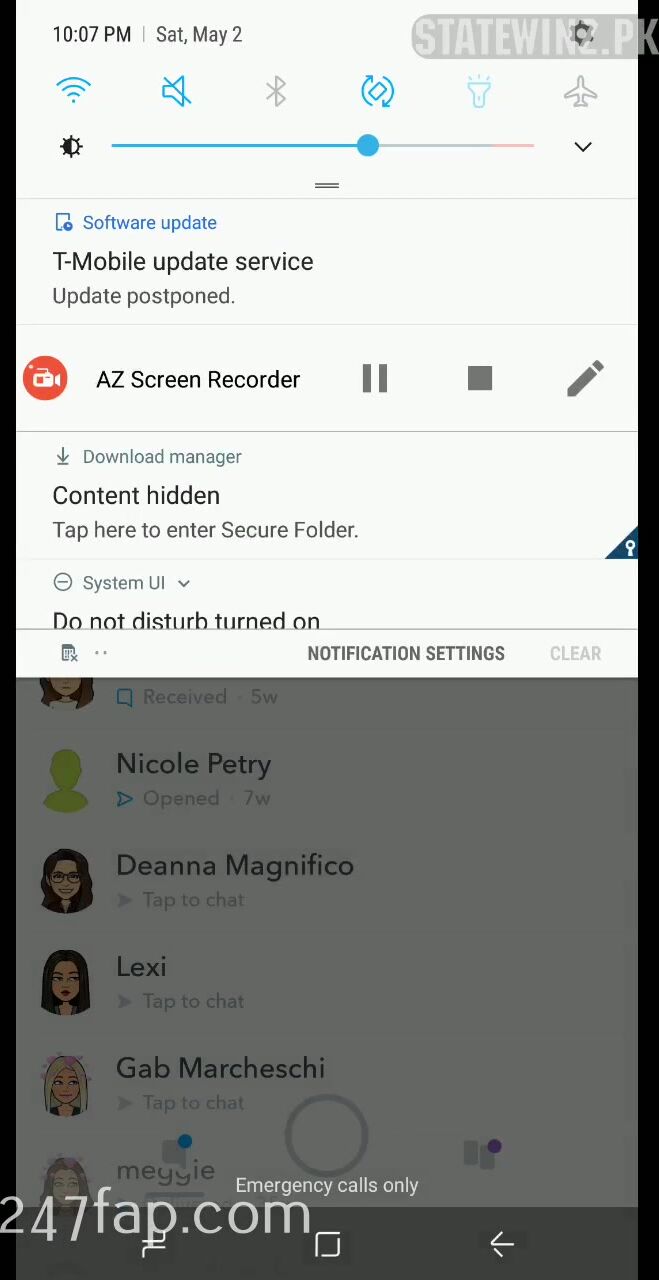This screenshot has height=1280, width=659.
Task: Open the AZ Screen Recorder drawing pencil
Action: (585, 378)
